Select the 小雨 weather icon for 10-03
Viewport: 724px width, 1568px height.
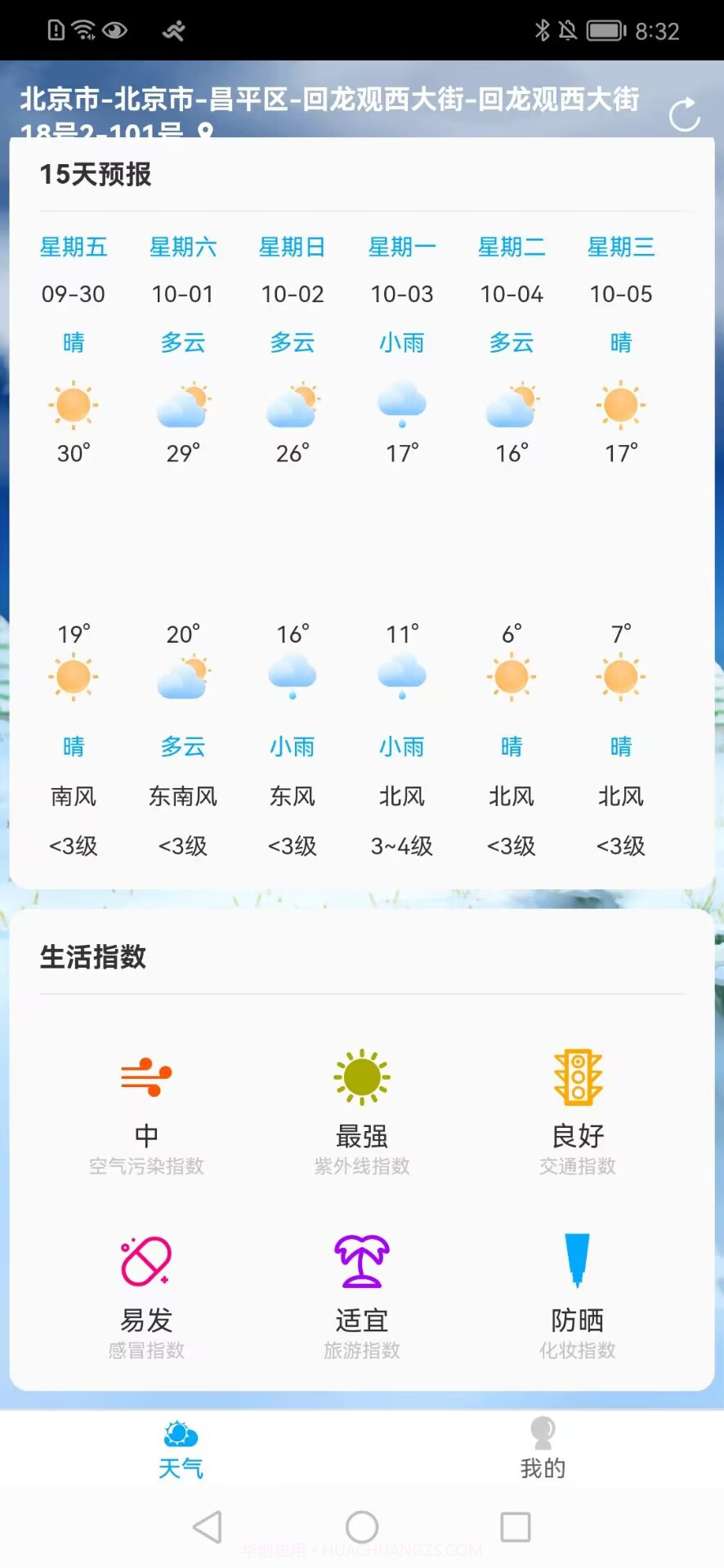point(401,404)
